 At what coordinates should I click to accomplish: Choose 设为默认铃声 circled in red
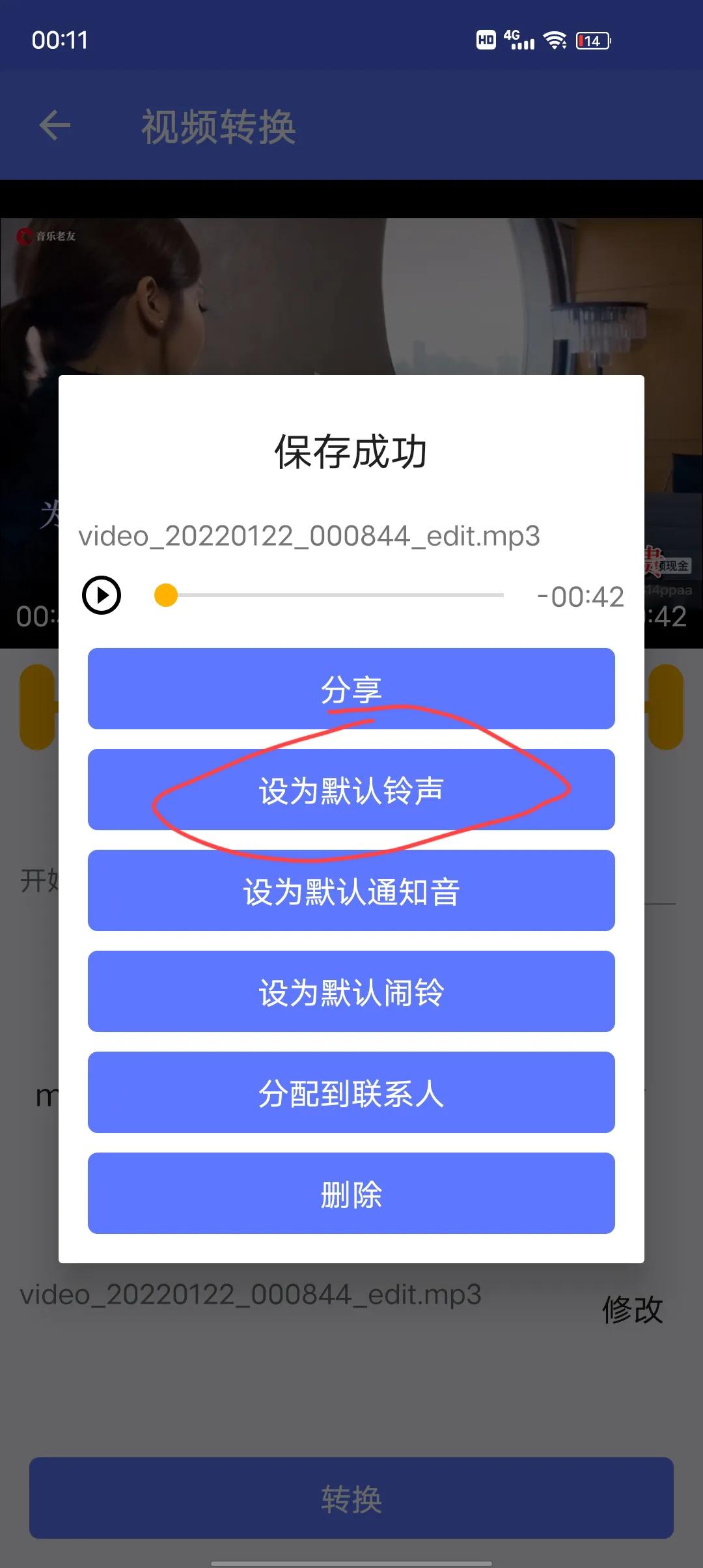[x=351, y=790]
